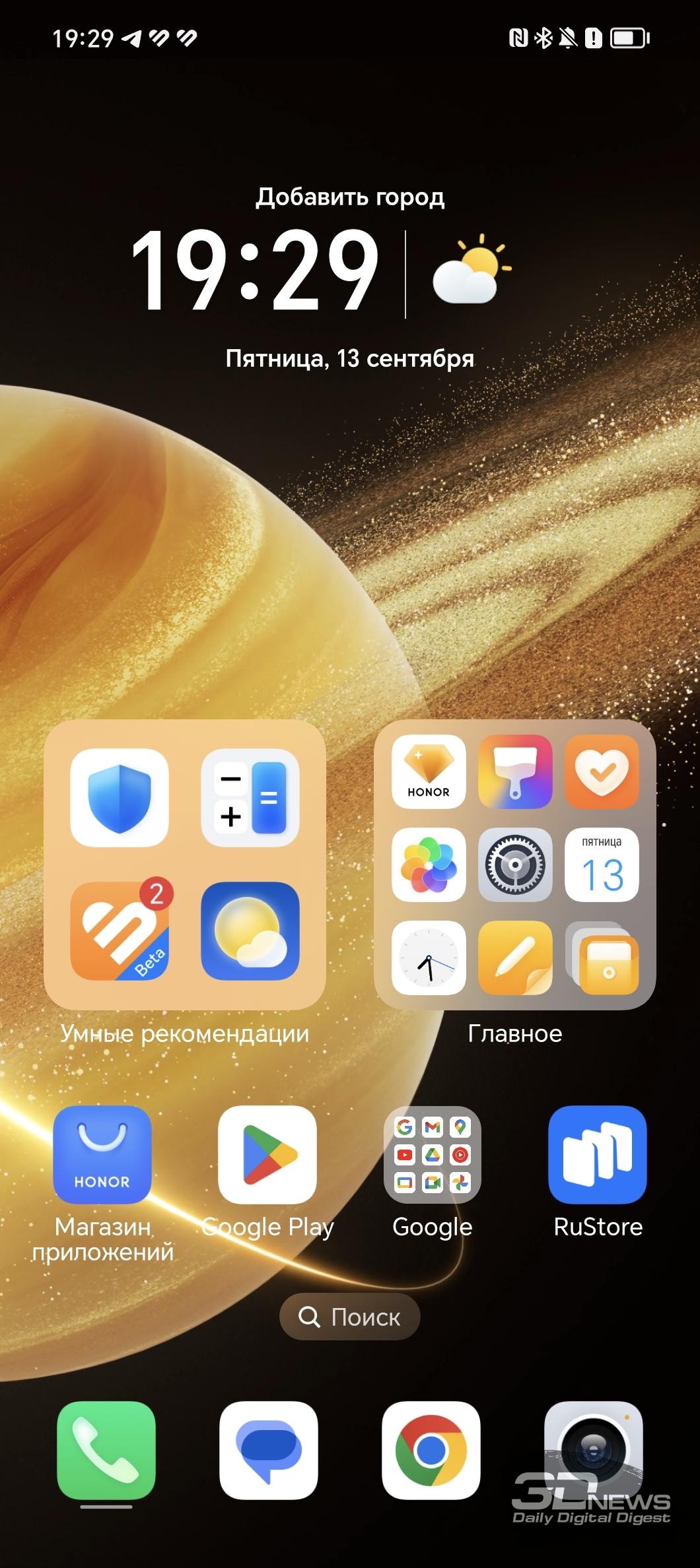Launch the blue shield security app
This screenshot has height=1568, width=700.
pos(120,798)
